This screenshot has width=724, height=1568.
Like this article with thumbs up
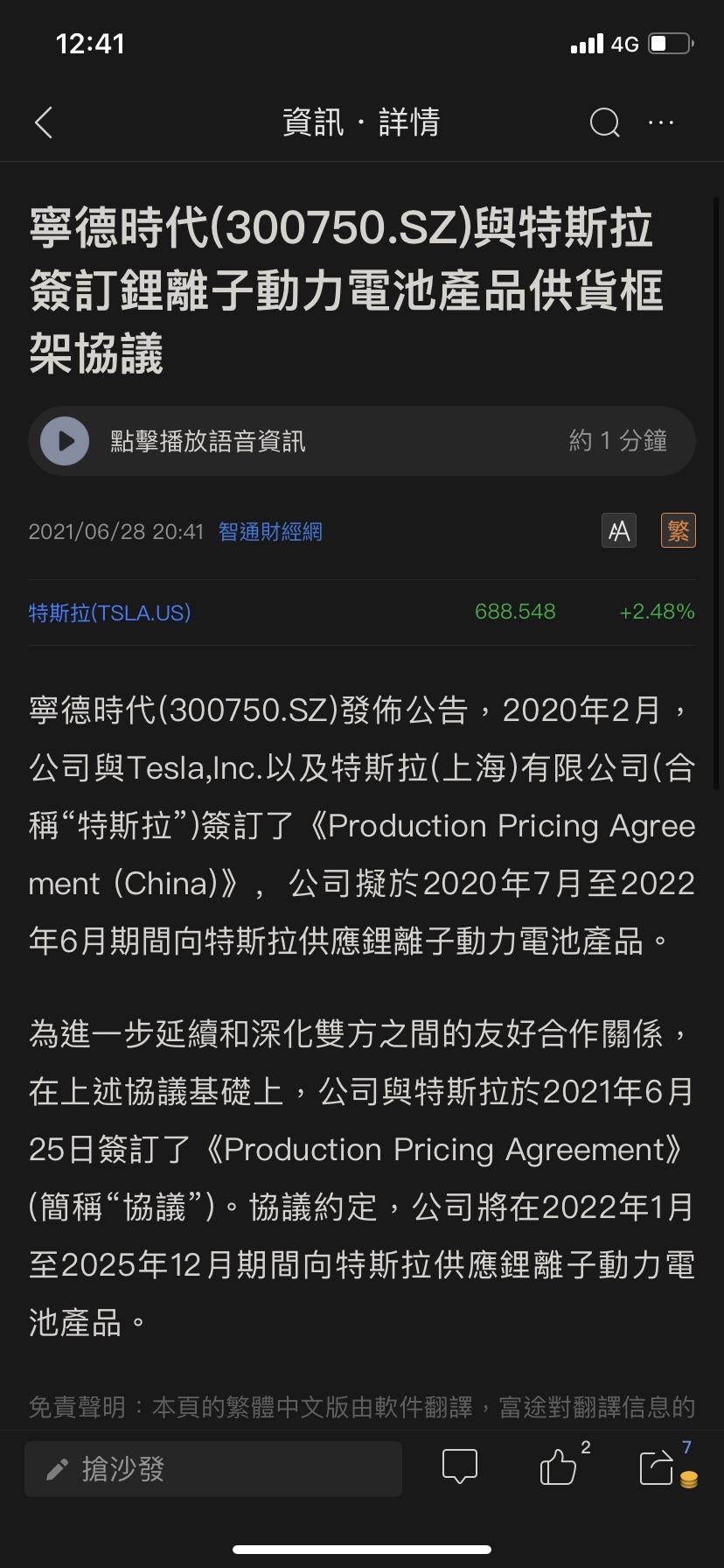559,1467
